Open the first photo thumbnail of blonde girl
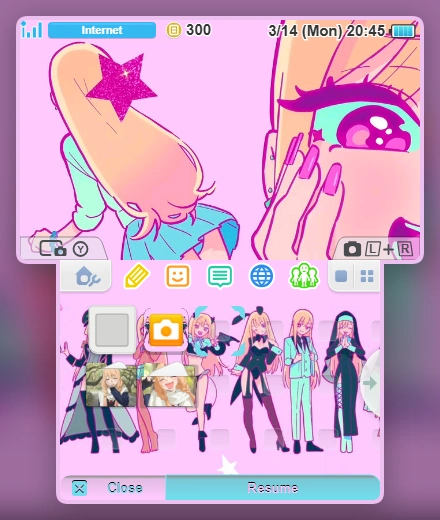This screenshot has width=440, height=520. [x=111, y=385]
